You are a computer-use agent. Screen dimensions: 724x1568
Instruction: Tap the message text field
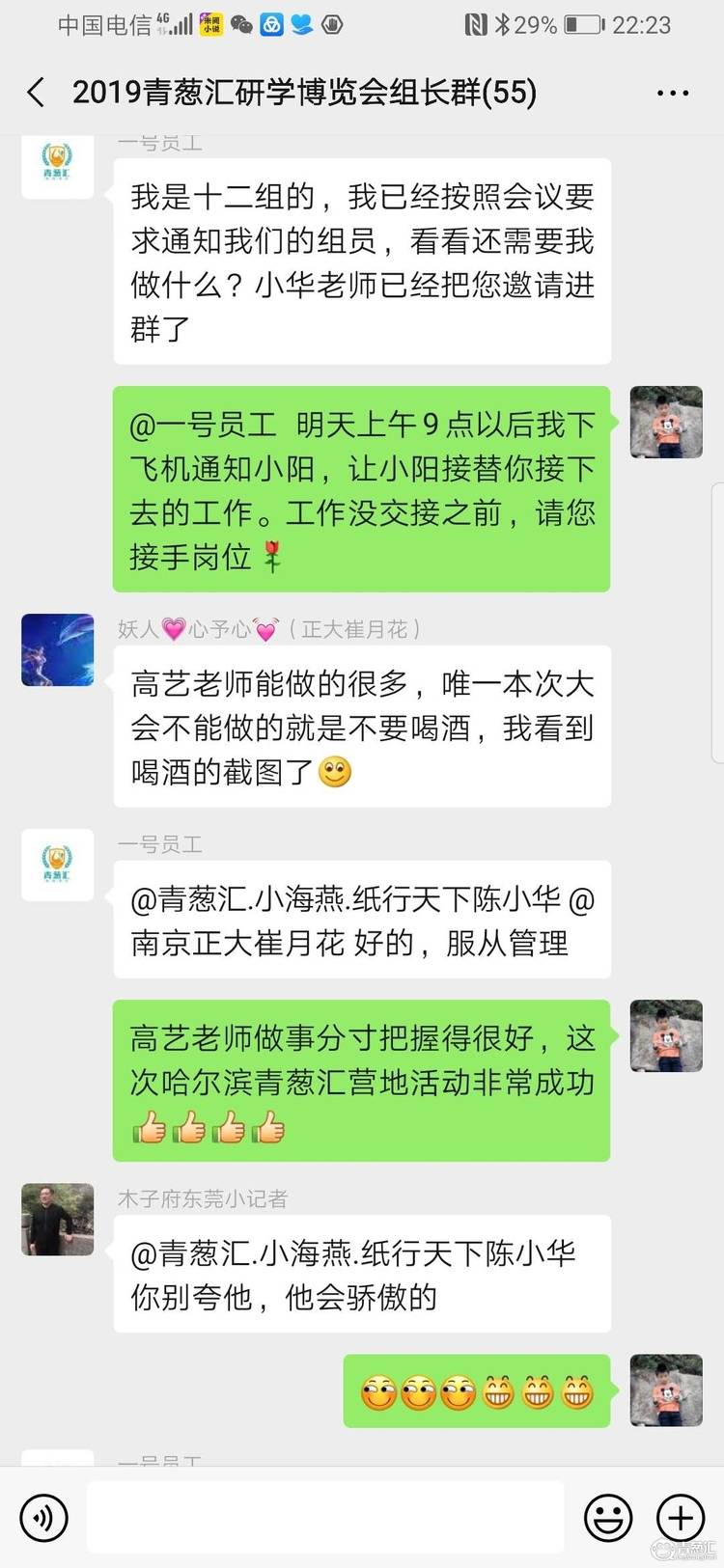(325, 1518)
